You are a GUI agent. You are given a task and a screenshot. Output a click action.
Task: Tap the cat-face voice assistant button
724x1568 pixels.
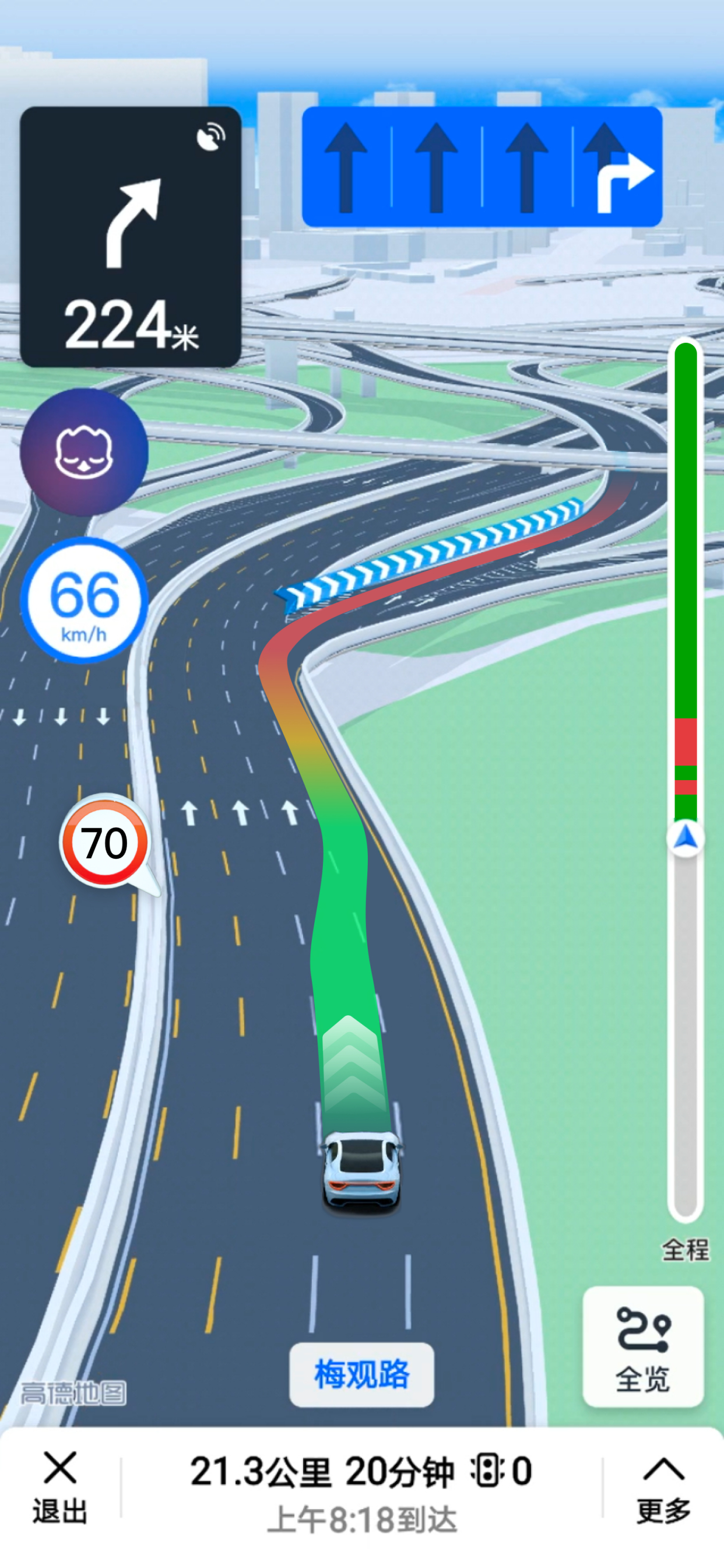(84, 452)
